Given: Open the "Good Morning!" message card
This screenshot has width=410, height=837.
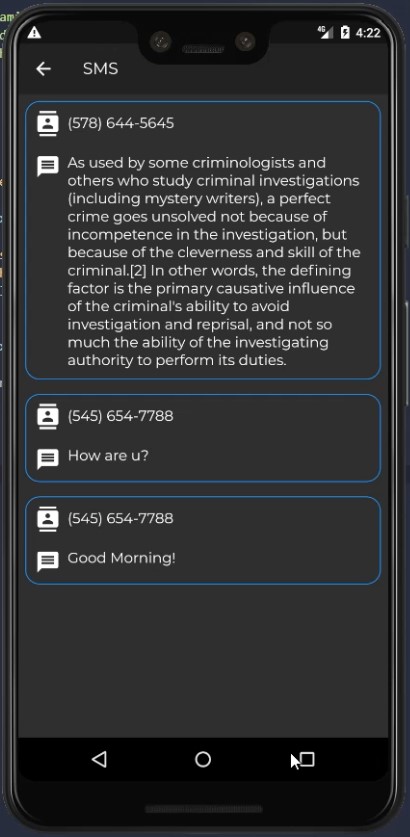Looking at the screenshot, I should [203, 541].
